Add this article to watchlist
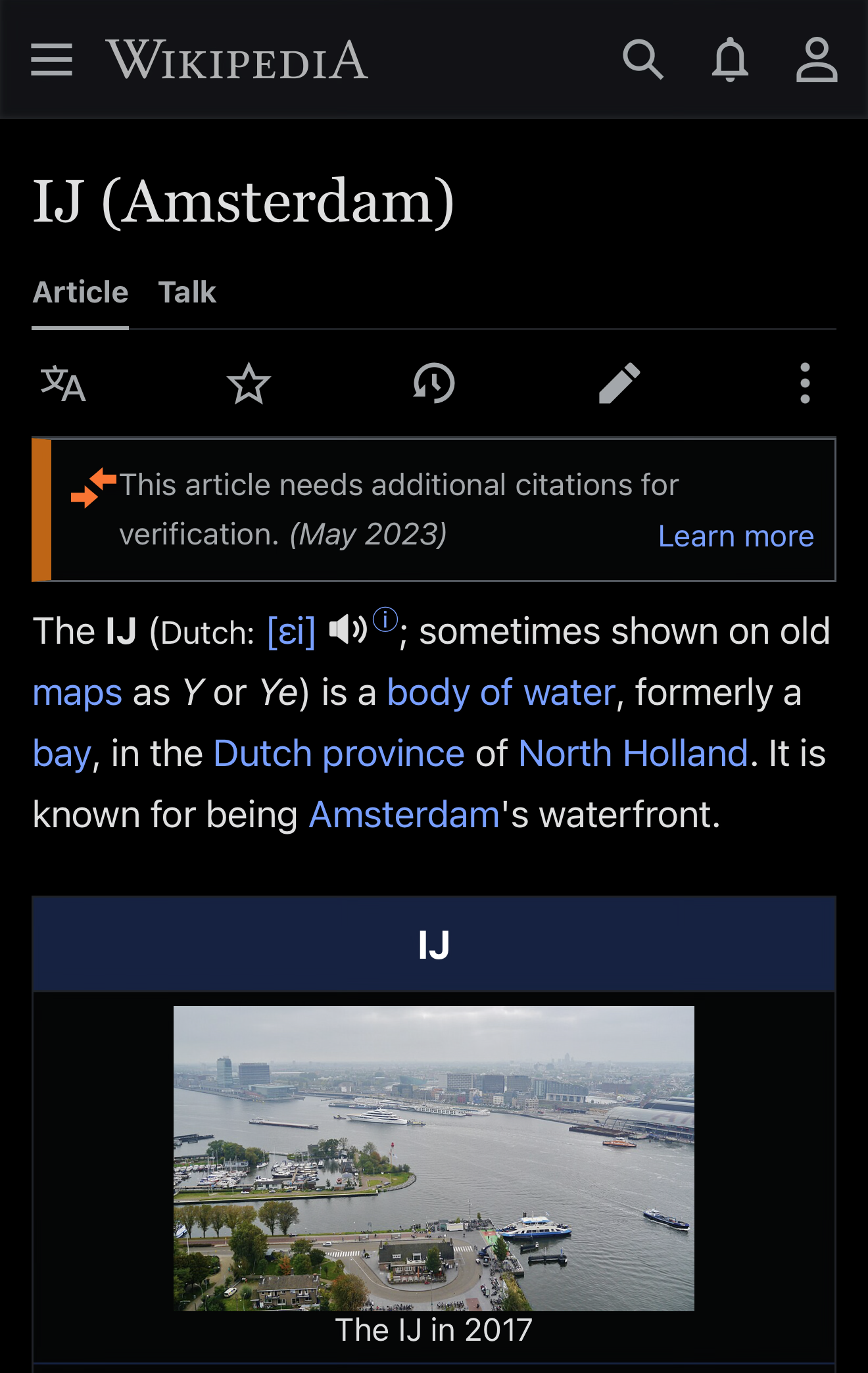Image resolution: width=868 pixels, height=1373 pixels. [249, 383]
